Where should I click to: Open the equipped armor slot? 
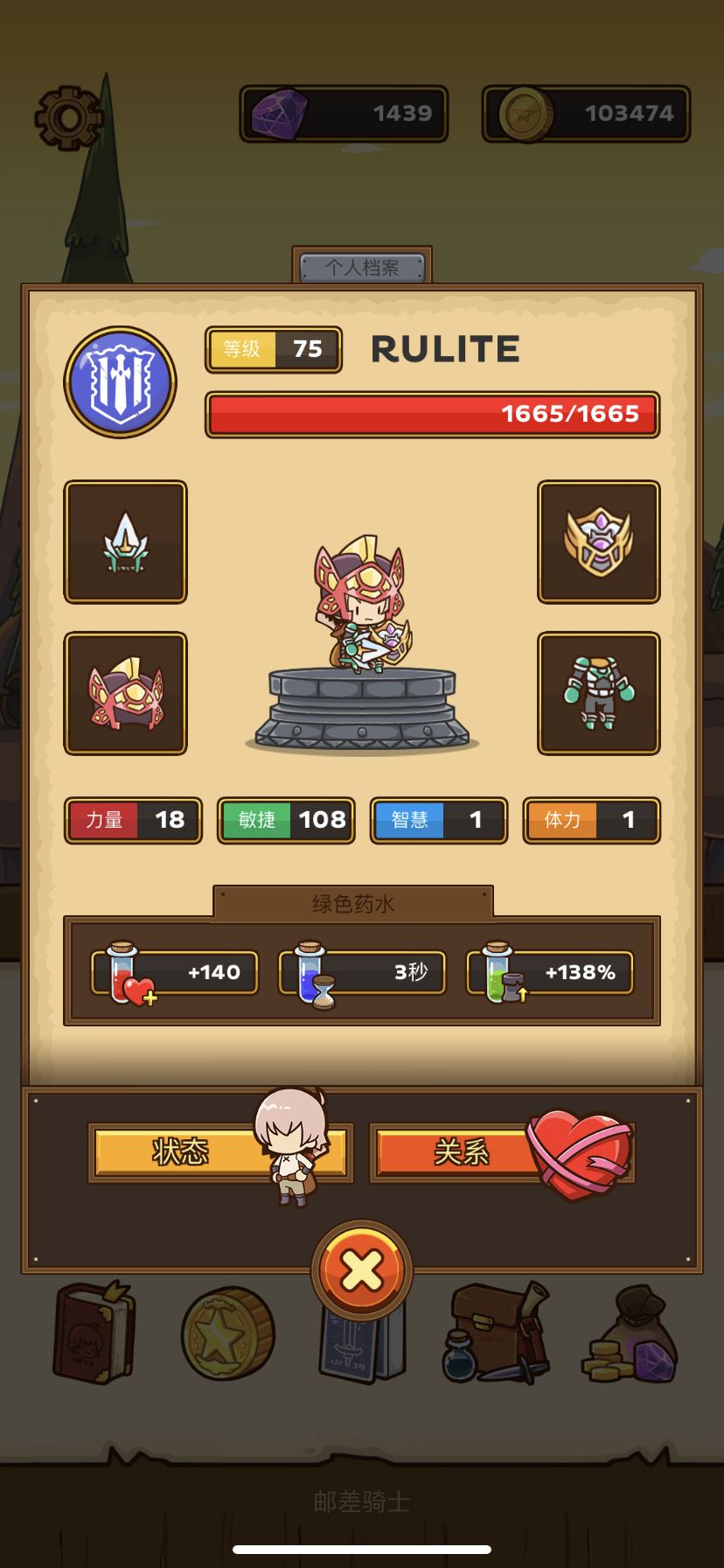(x=598, y=694)
